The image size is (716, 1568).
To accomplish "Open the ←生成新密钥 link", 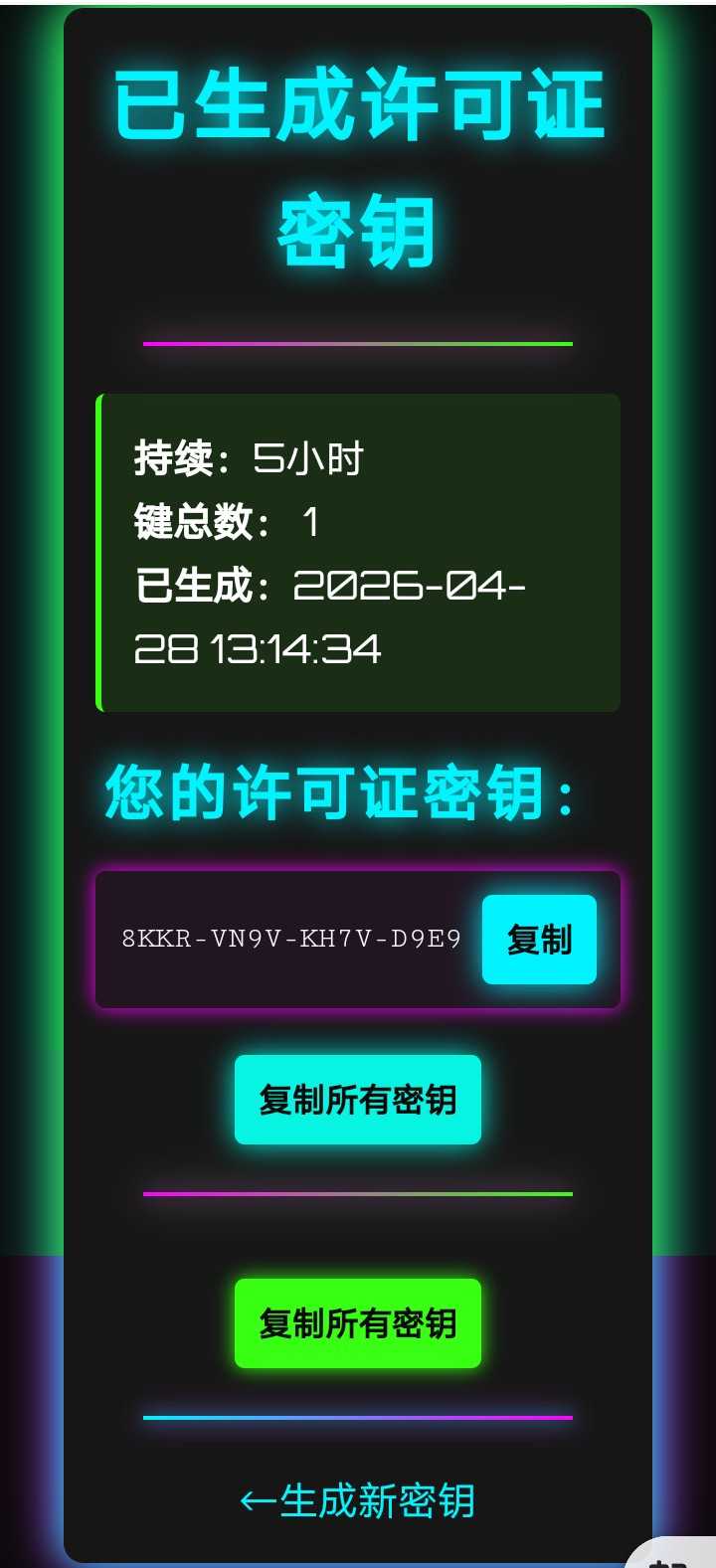I will pos(358,1500).
